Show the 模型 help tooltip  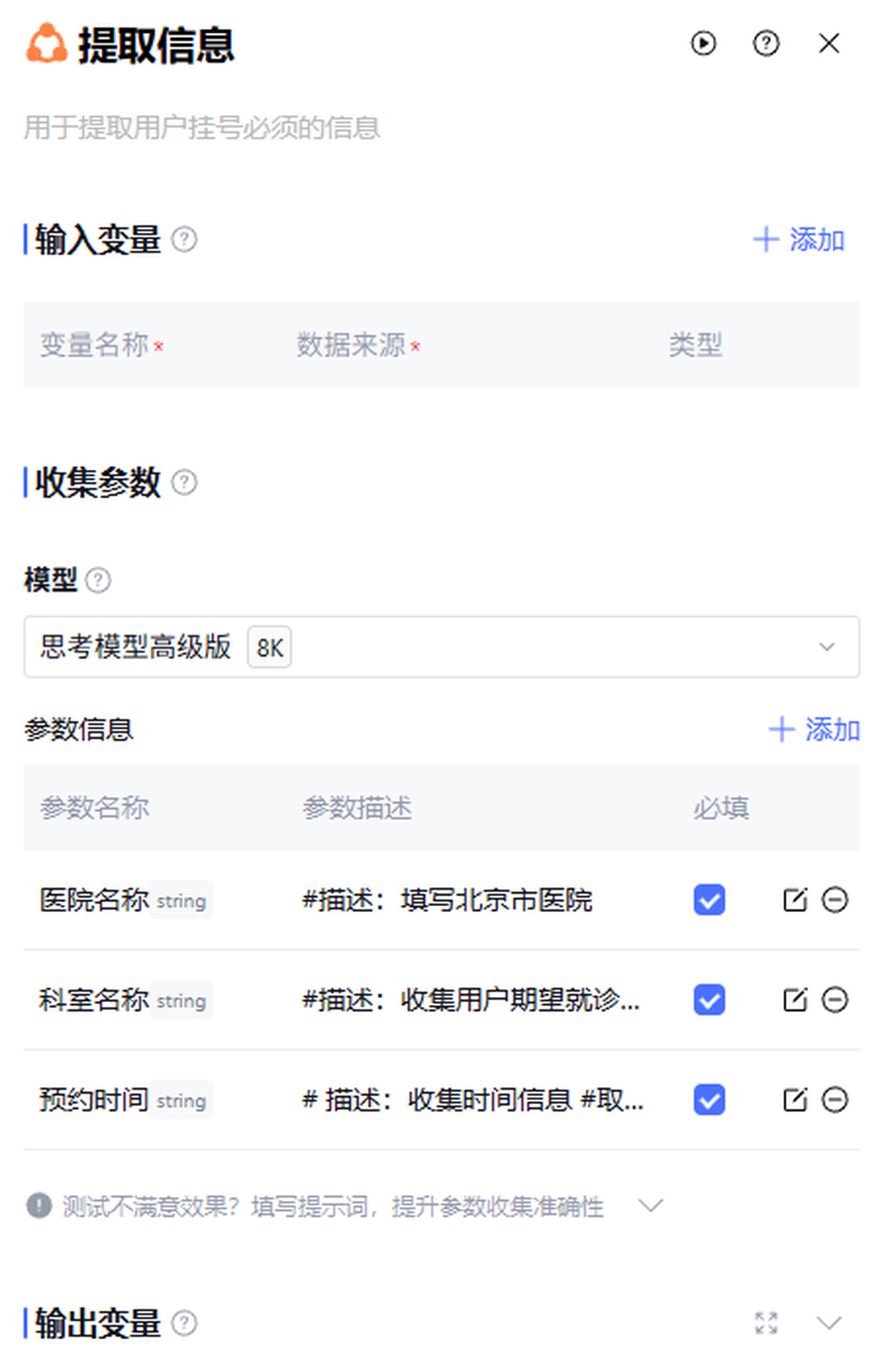click(x=98, y=580)
